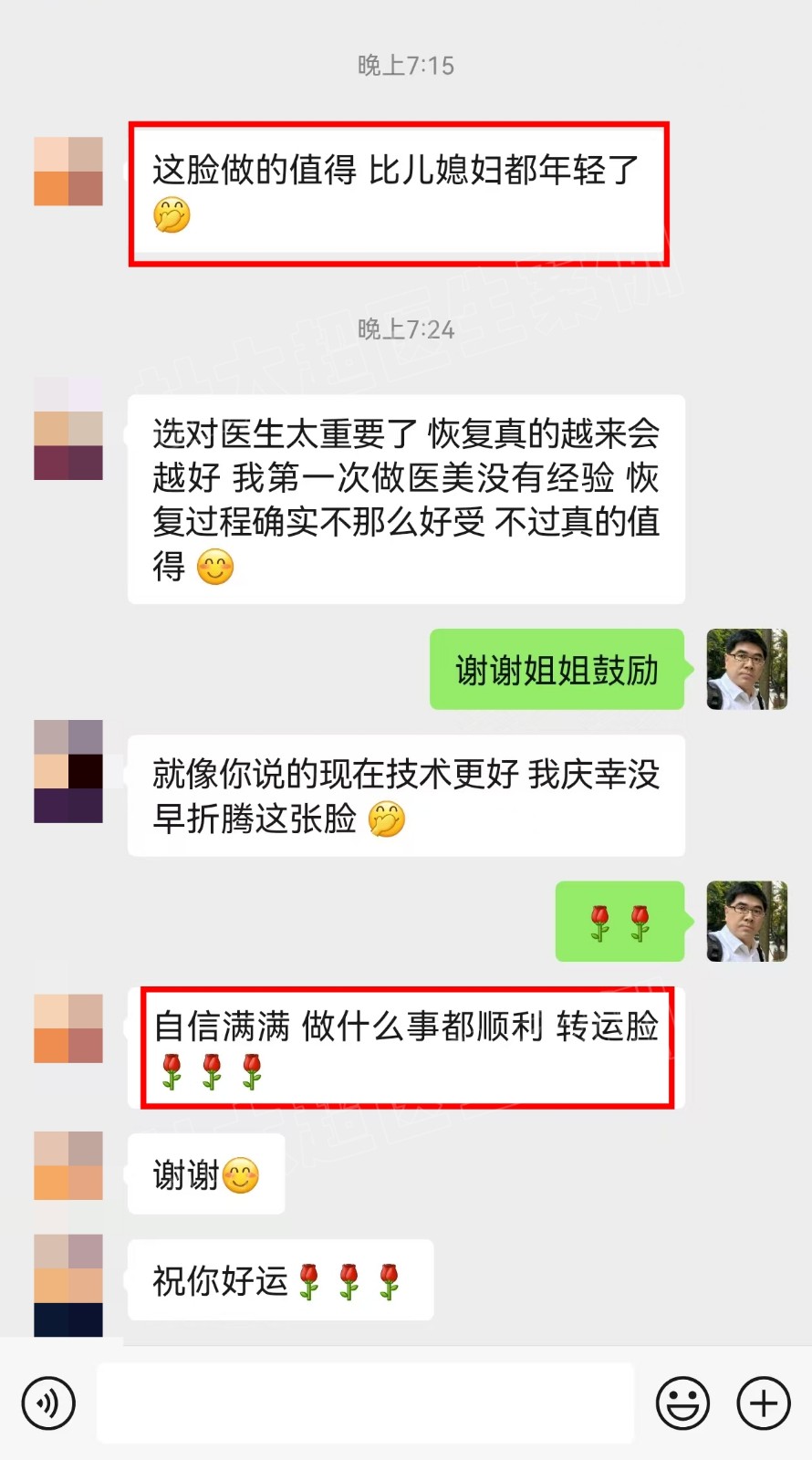Open the plus attachments menu
The height and width of the screenshot is (1460, 812).
click(764, 1403)
